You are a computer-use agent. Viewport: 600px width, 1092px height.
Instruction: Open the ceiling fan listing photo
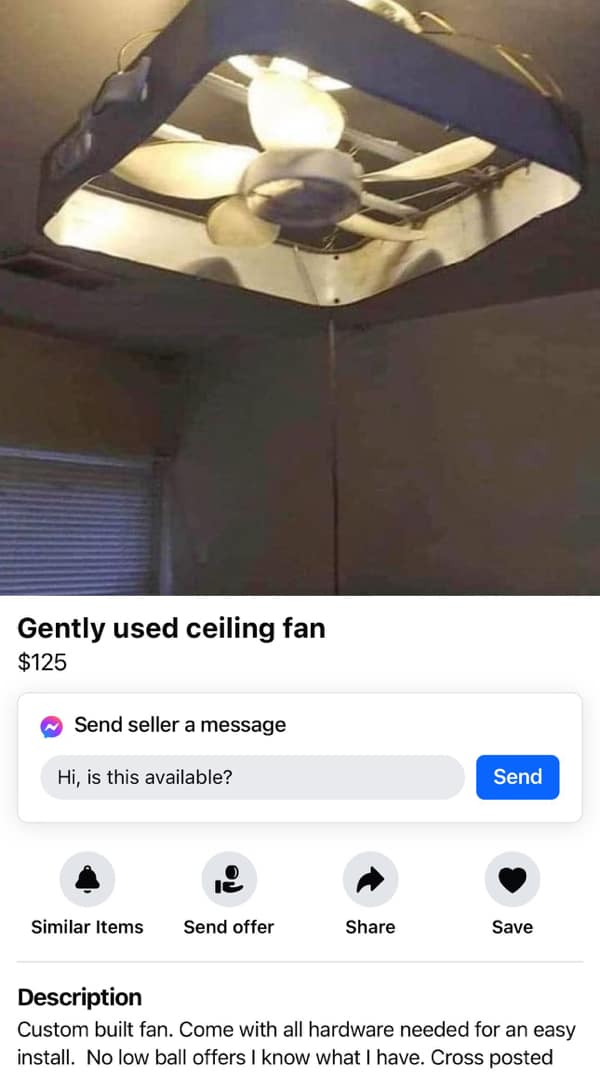click(300, 297)
